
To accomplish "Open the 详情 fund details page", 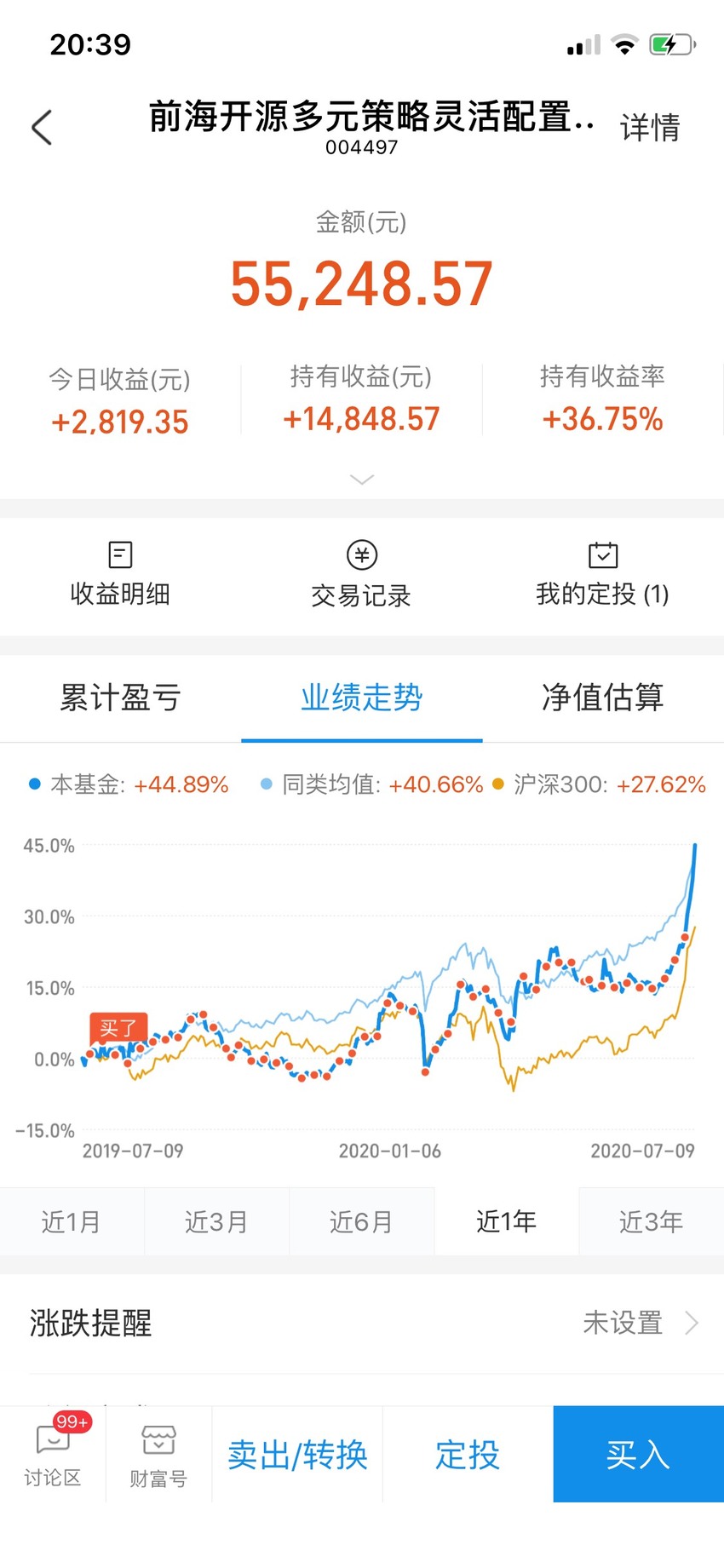I will pos(650,128).
